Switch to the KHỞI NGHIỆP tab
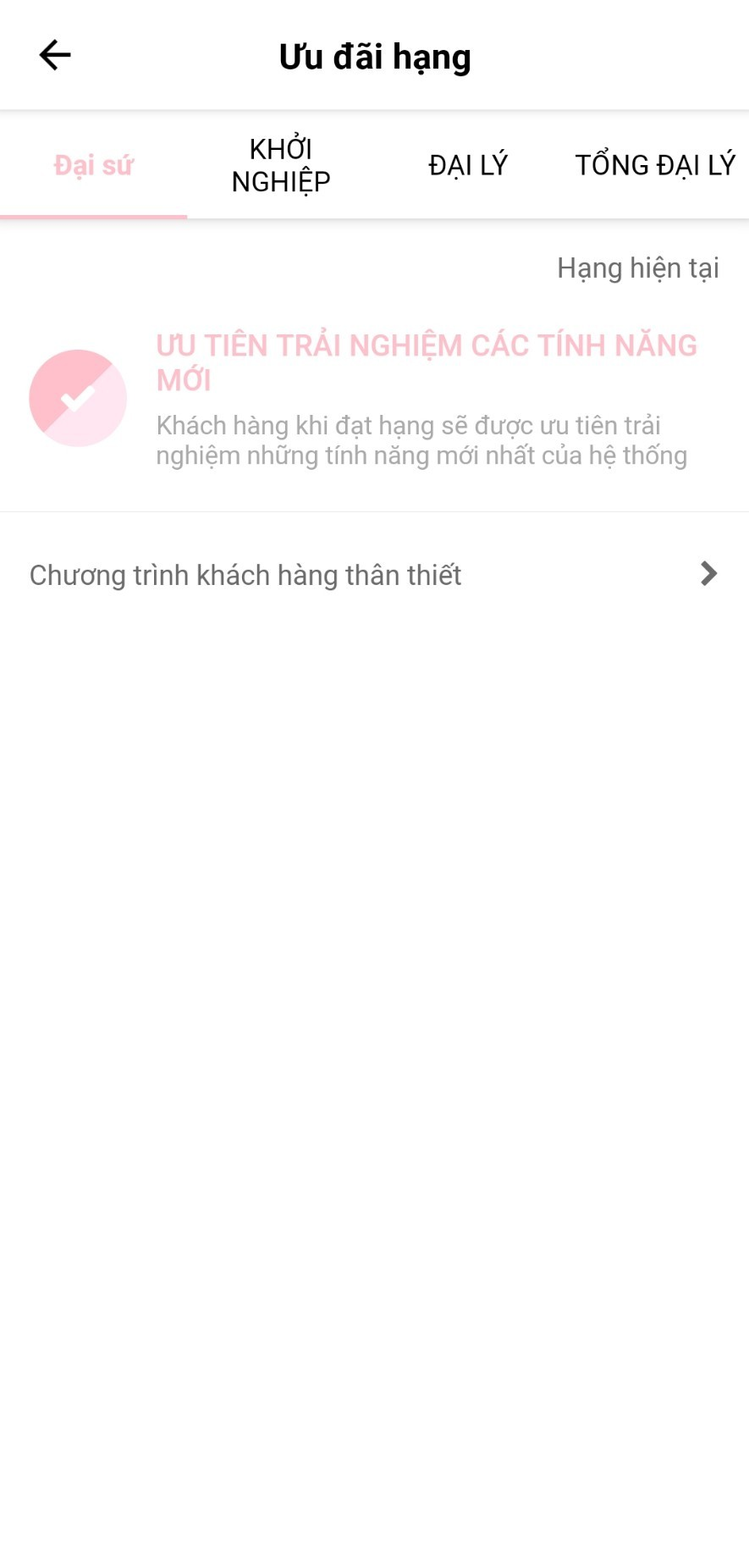The image size is (749, 1568). click(280, 165)
